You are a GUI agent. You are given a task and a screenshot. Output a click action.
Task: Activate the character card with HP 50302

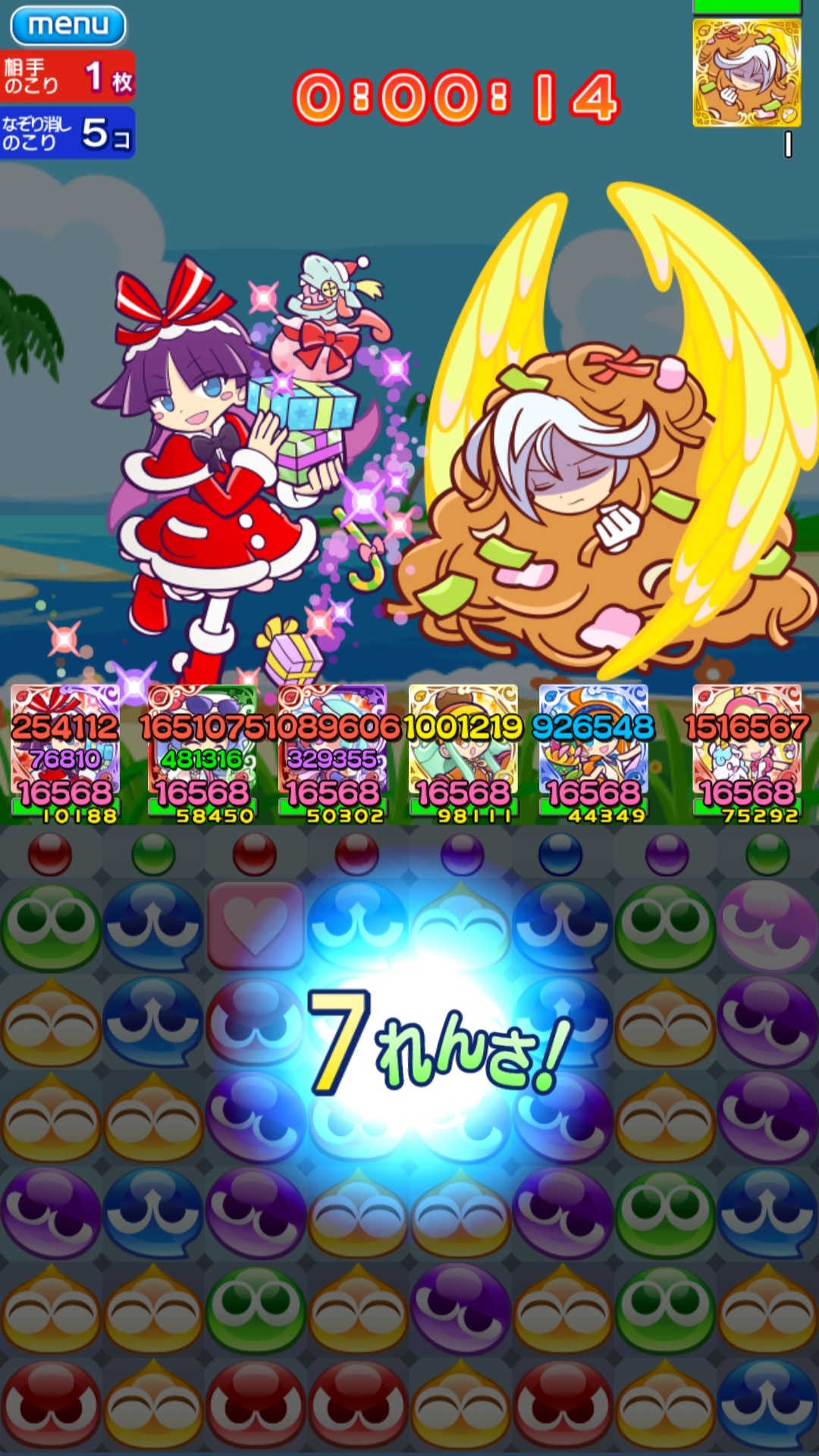332,751
